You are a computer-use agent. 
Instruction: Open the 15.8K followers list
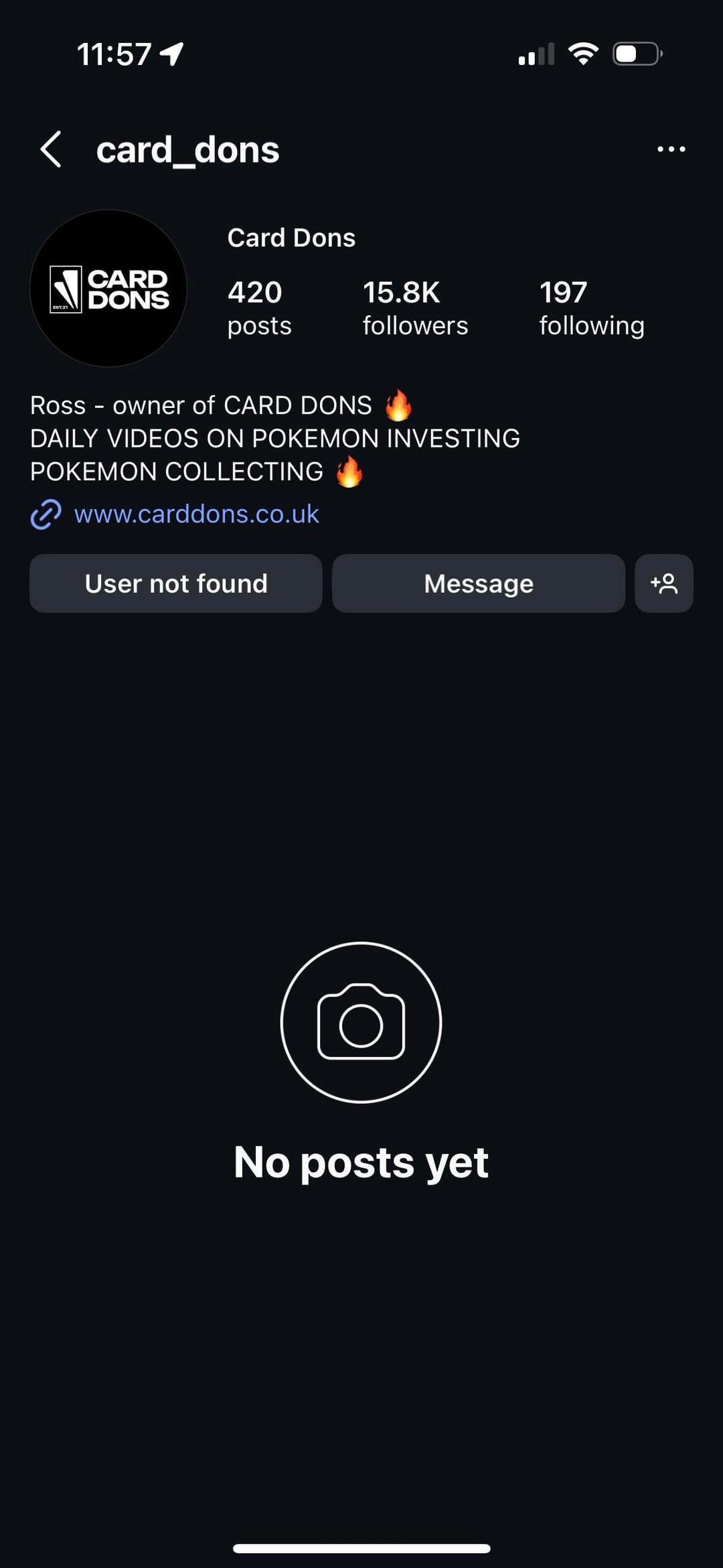pos(415,308)
